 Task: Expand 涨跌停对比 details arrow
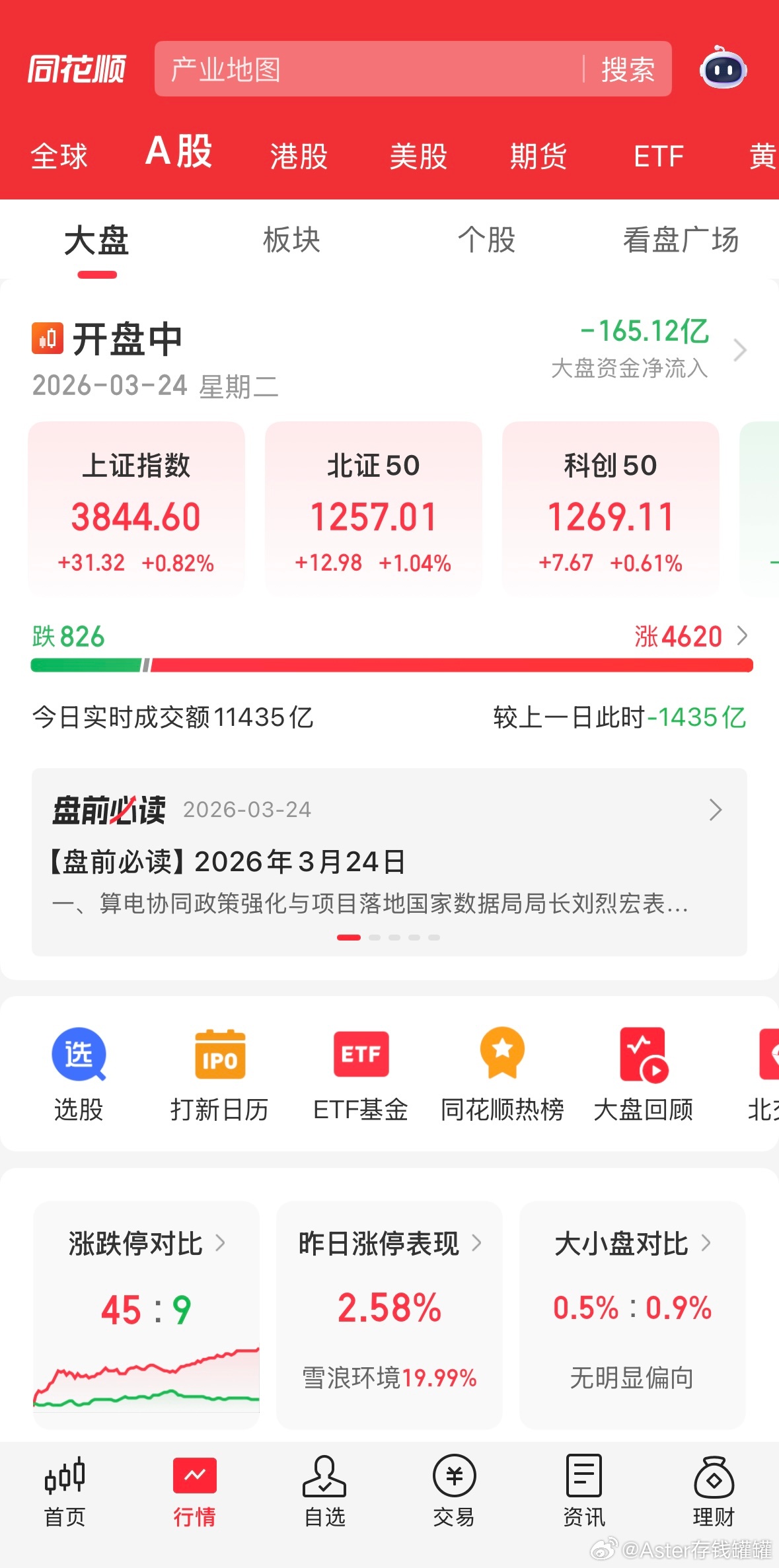(x=223, y=1244)
